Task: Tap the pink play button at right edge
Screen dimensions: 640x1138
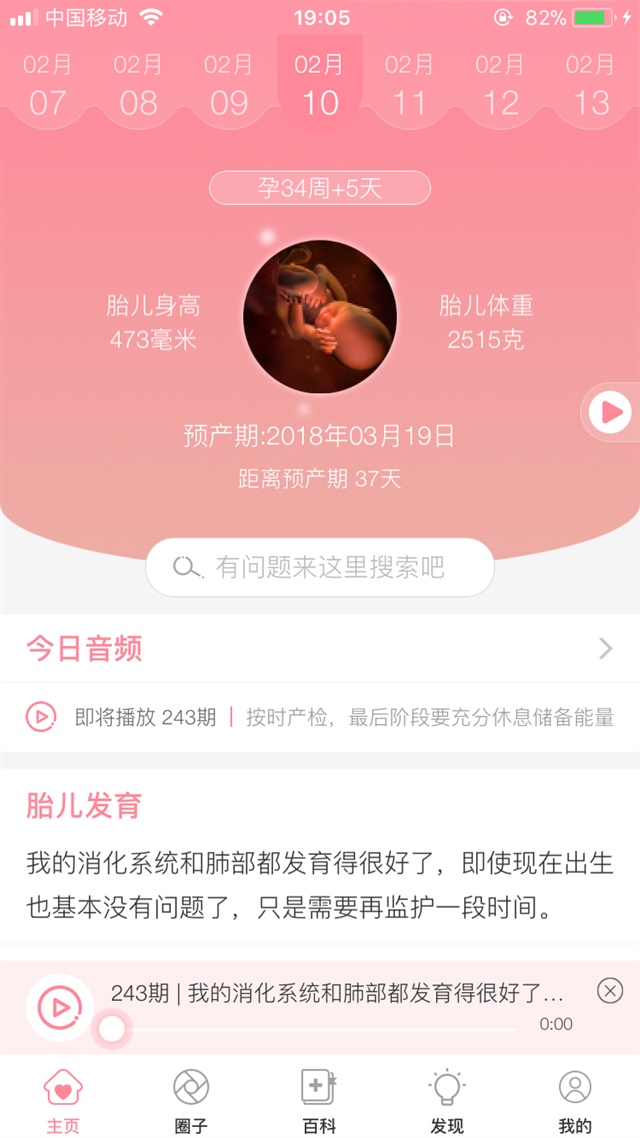Action: click(x=610, y=411)
